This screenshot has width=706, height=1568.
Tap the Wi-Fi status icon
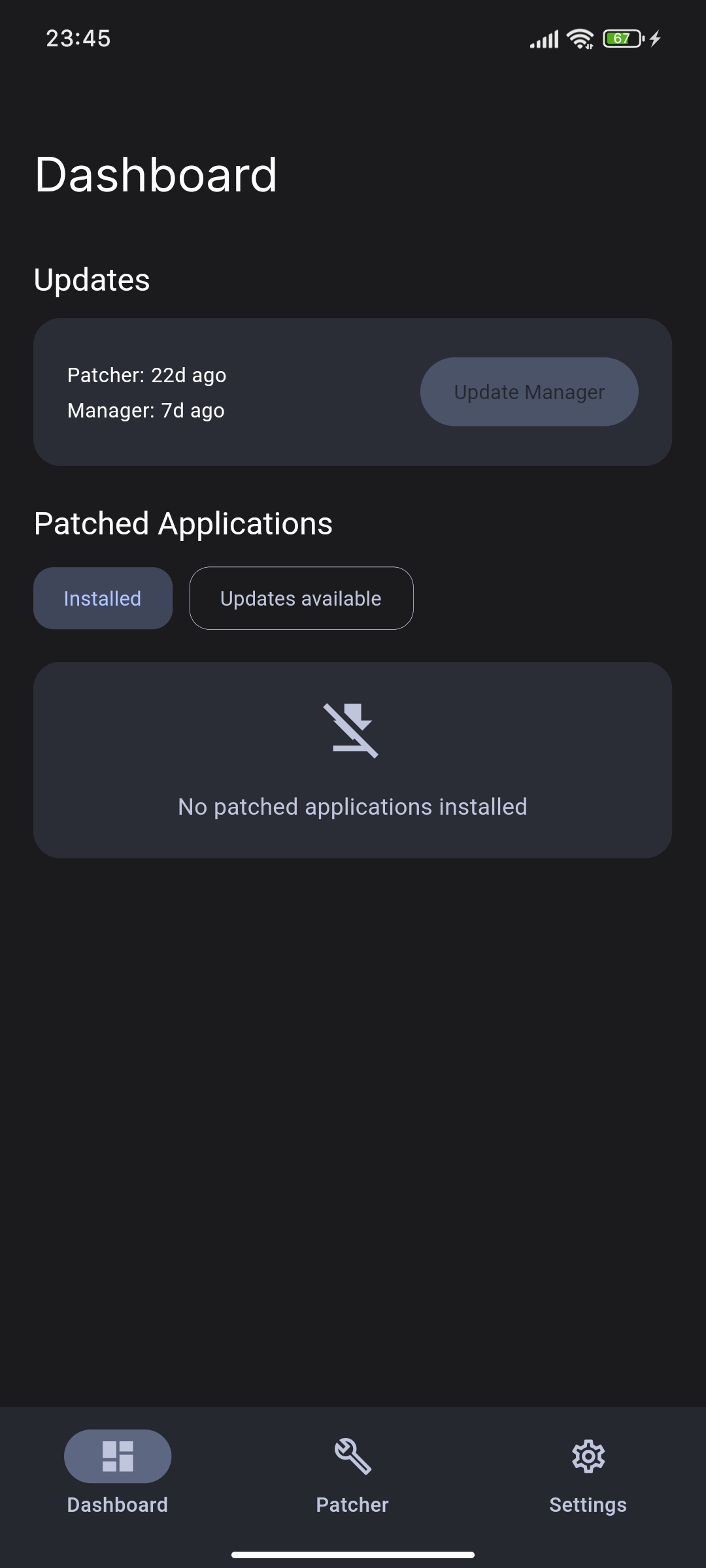580,38
